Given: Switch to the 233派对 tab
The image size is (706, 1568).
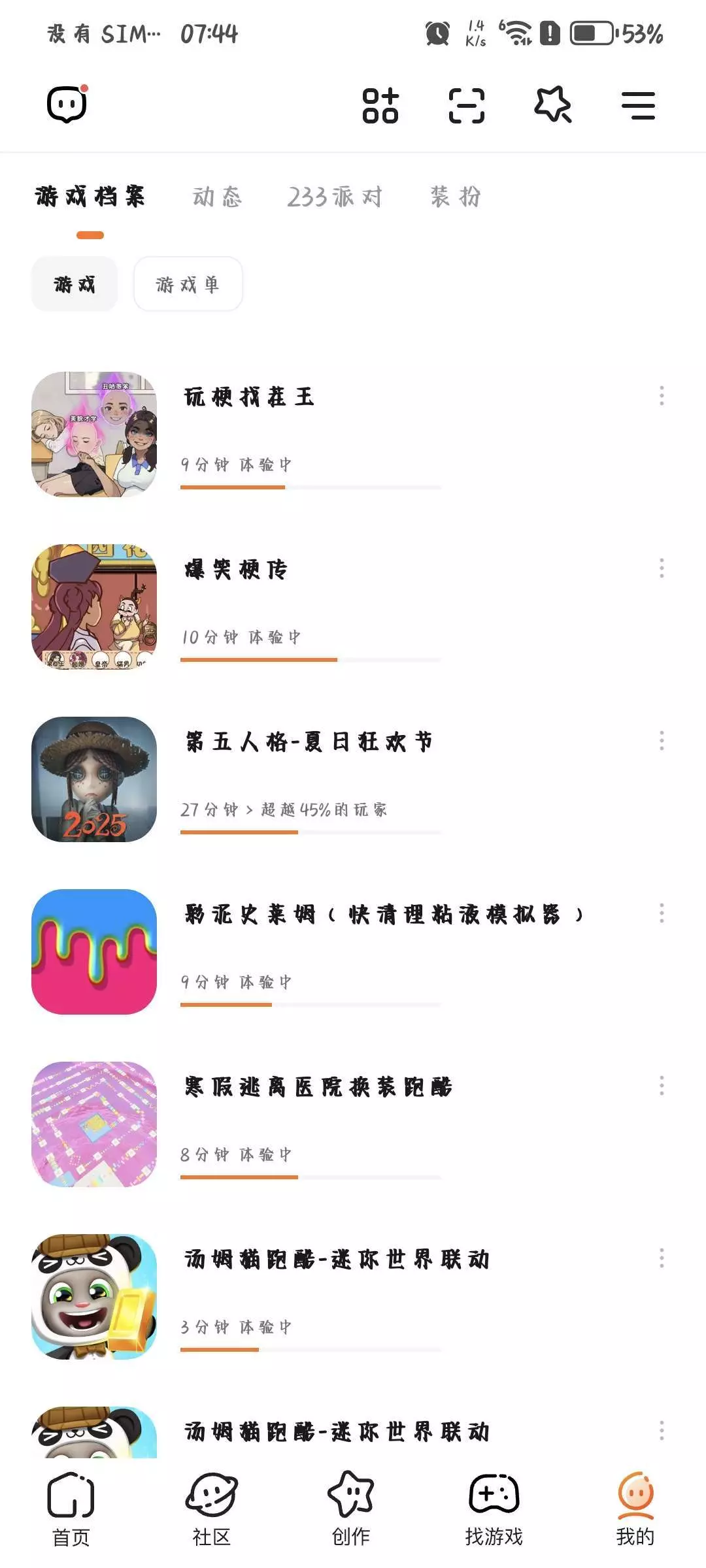Looking at the screenshot, I should (335, 197).
